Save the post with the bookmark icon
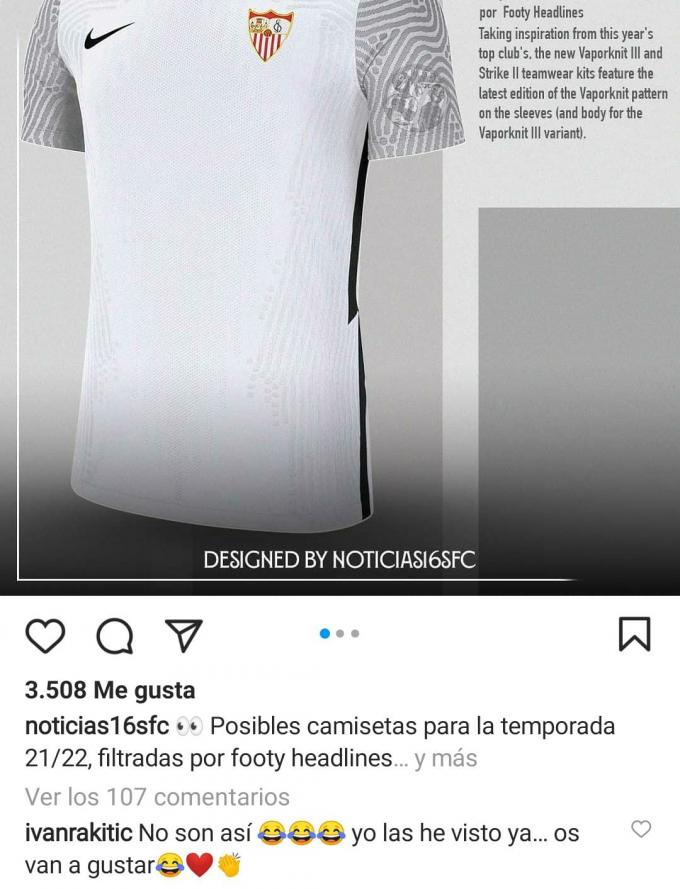Image resolution: width=680 pixels, height=889 pixels. (634, 634)
